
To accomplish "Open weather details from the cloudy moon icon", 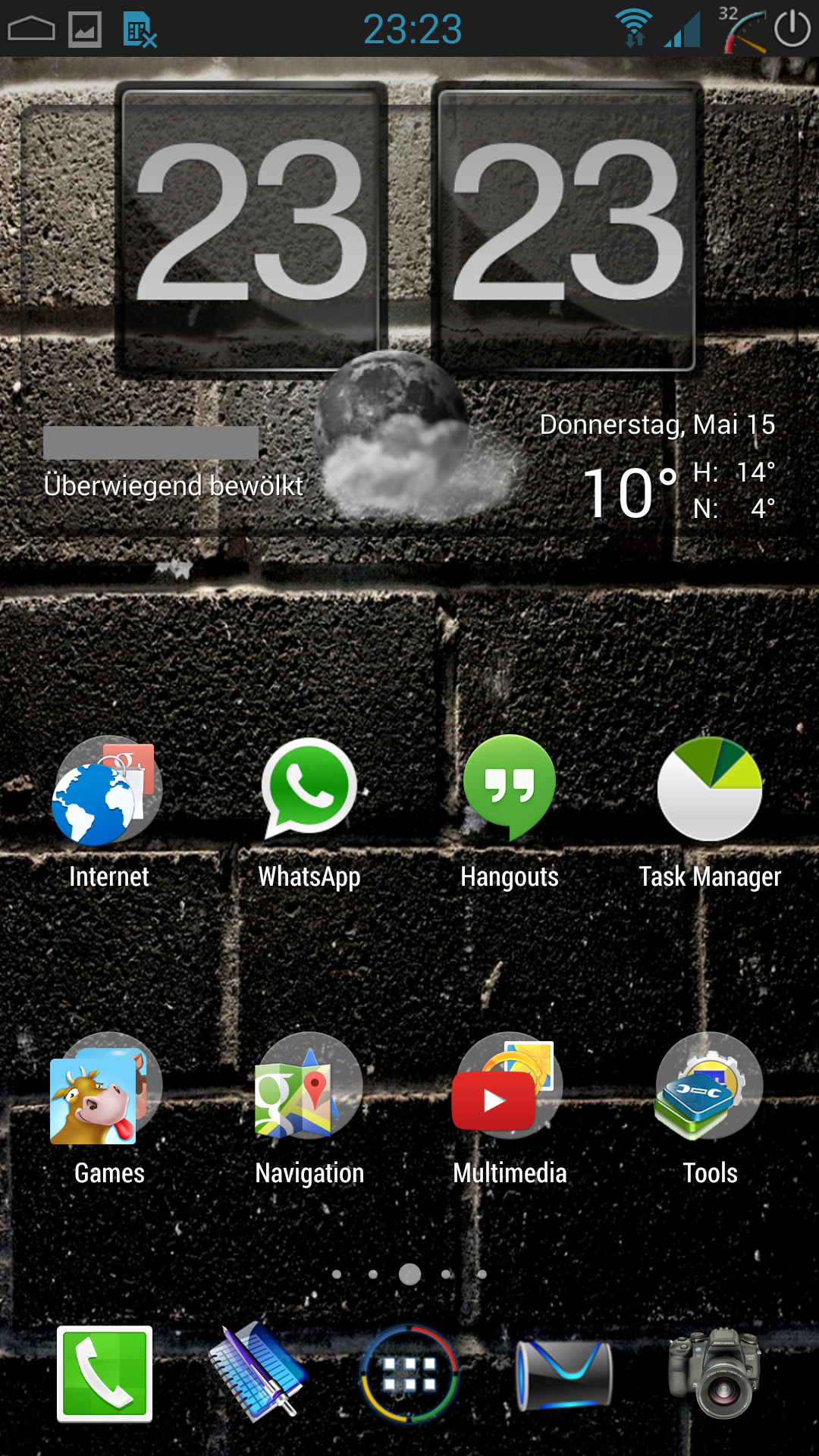I will [413, 436].
